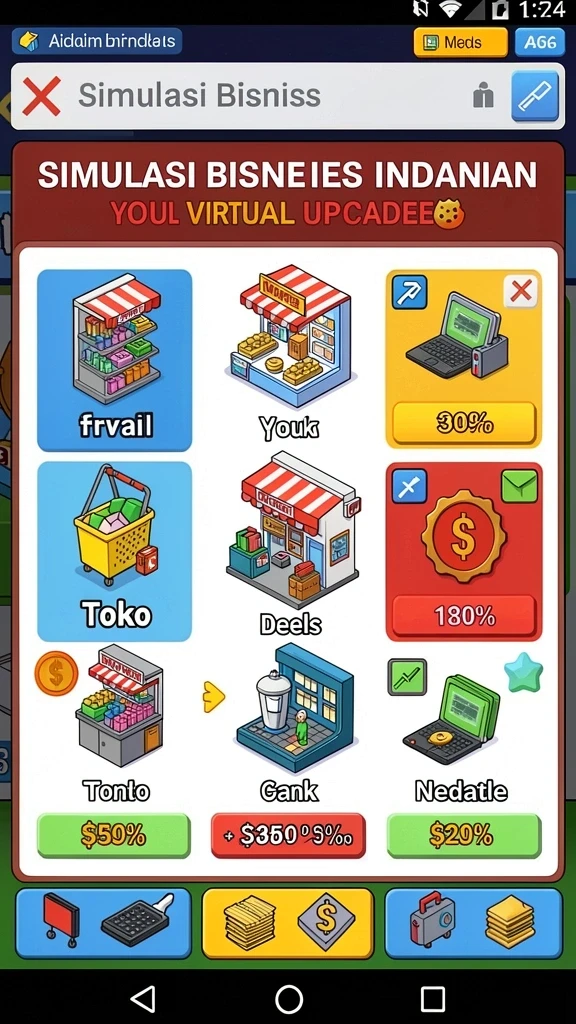Viewport: 576px width, 1024px height.
Task: Tap the blue pencil edit button
Action: pyautogui.click(x=535, y=96)
